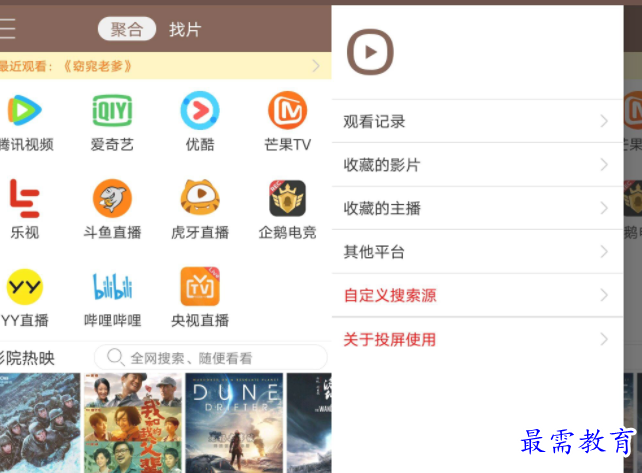The width and height of the screenshot is (642, 473).
Task: Select the 聚合 tab
Action: [127, 29]
